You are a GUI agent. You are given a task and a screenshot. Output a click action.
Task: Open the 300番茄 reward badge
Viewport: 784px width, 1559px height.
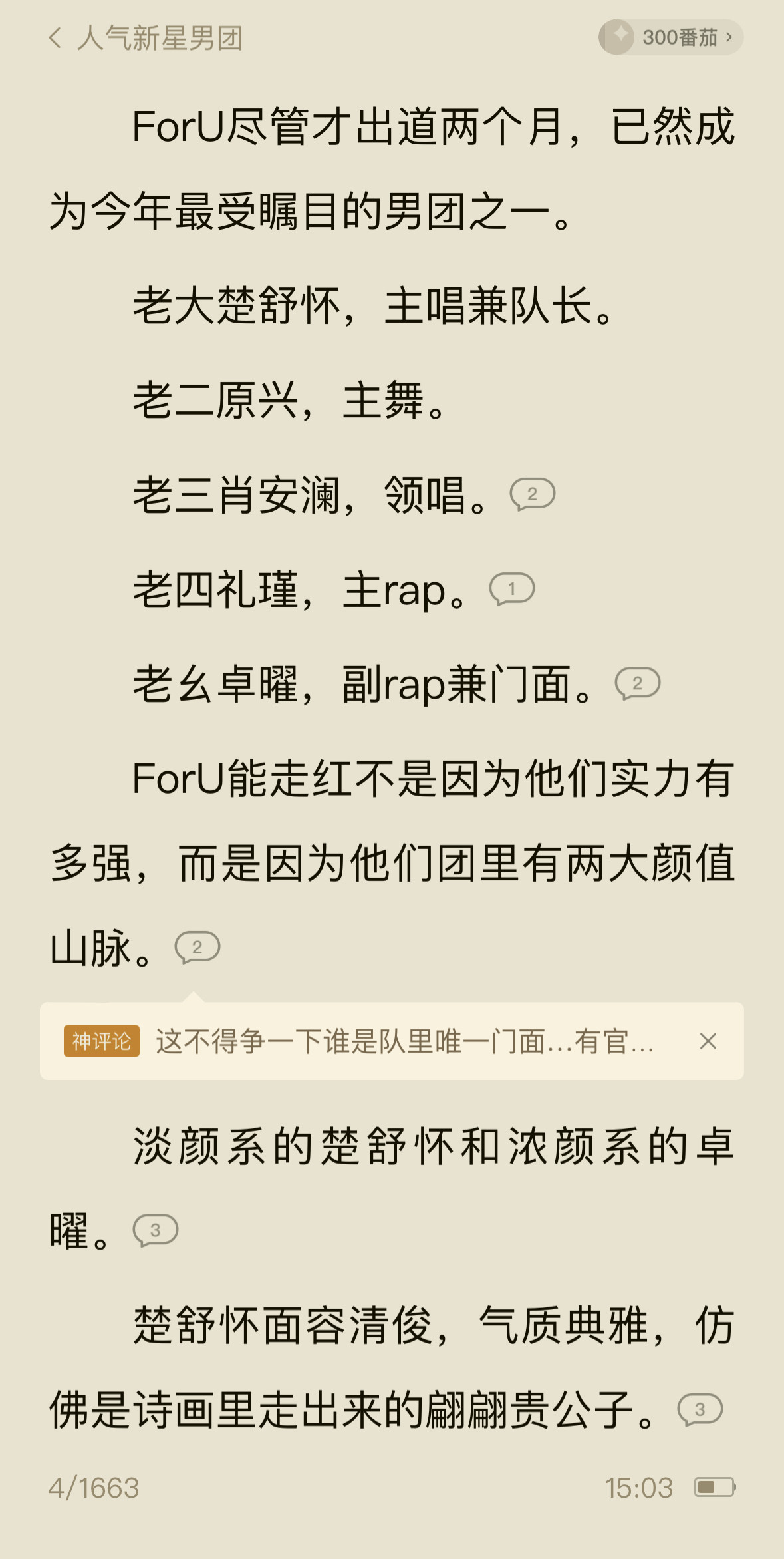tap(670, 37)
